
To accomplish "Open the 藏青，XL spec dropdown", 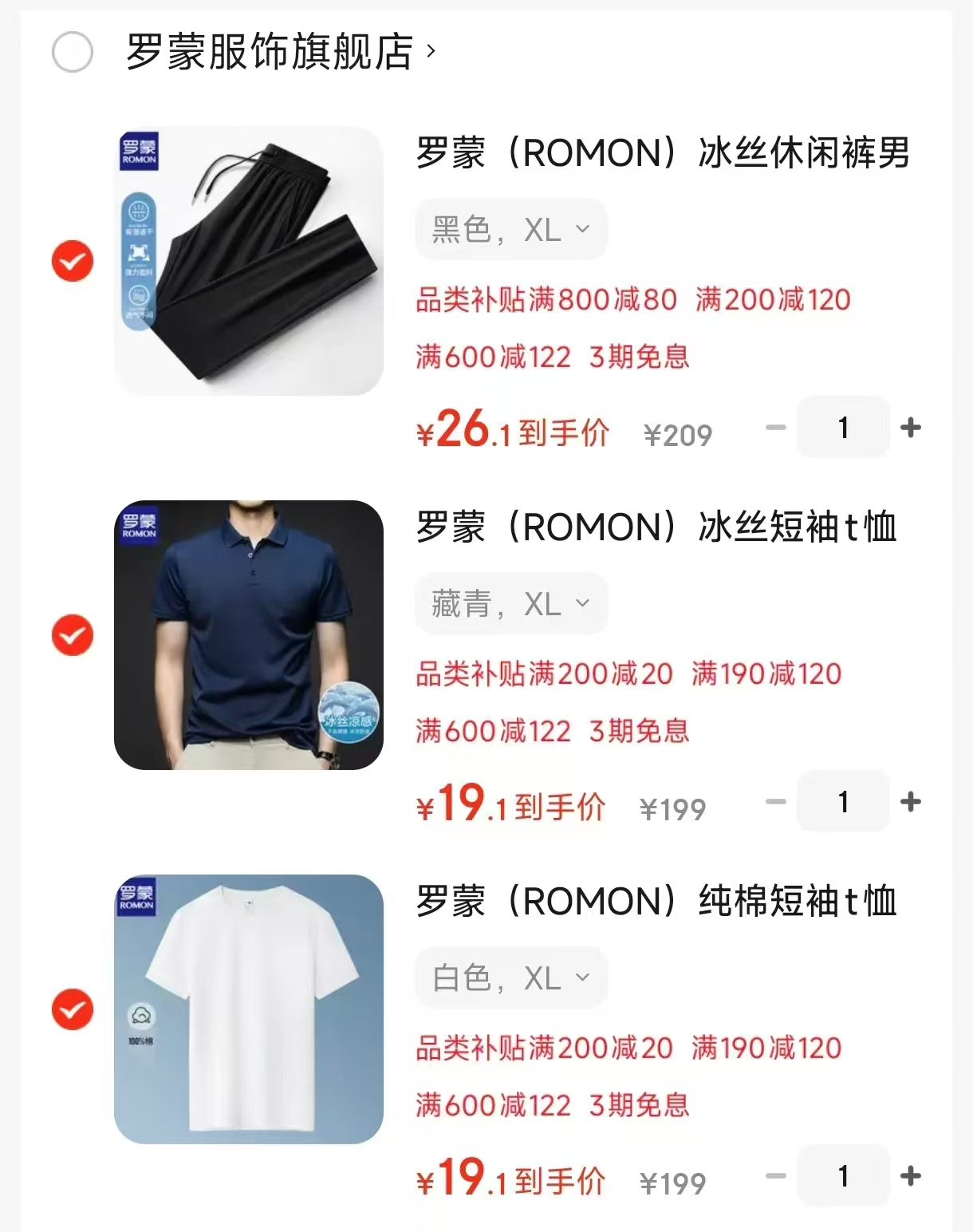I will 510,603.
